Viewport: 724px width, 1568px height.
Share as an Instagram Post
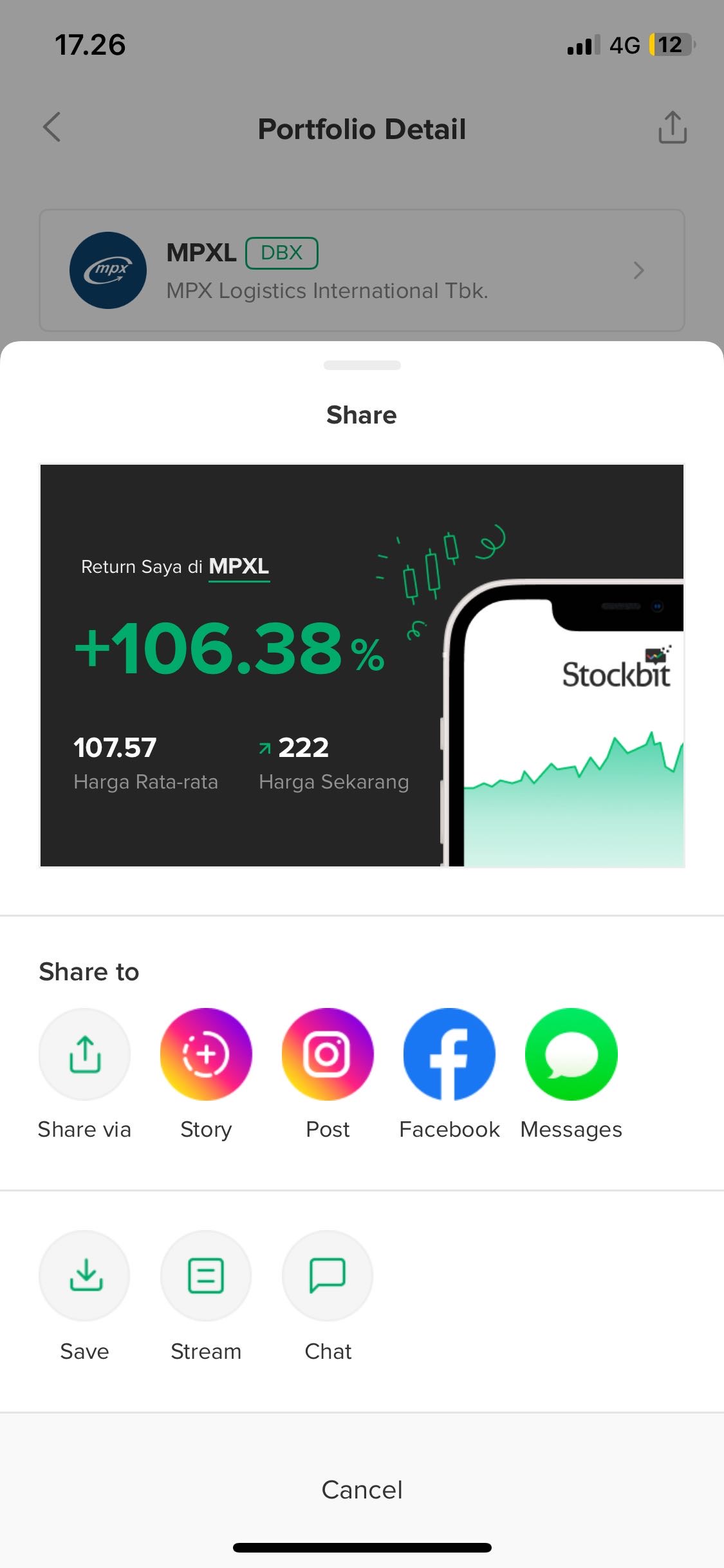click(x=328, y=1054)
